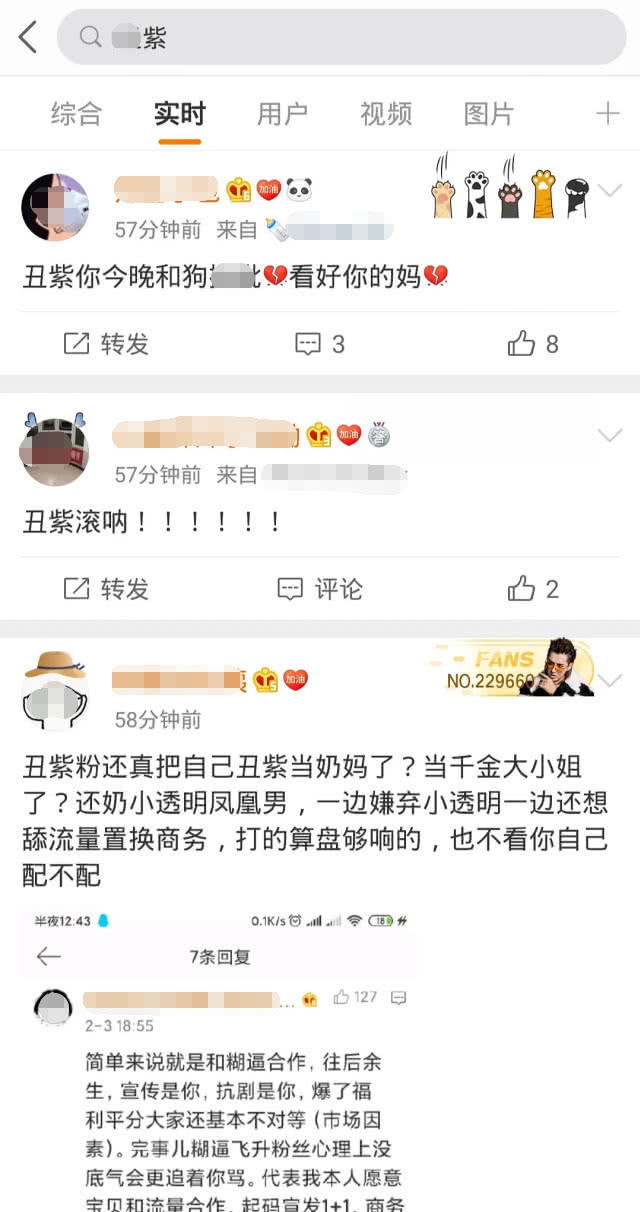Repost the 丑紫滚呐 post
Viewport: 640px width, 1212px height.
(x=106, y=589)
